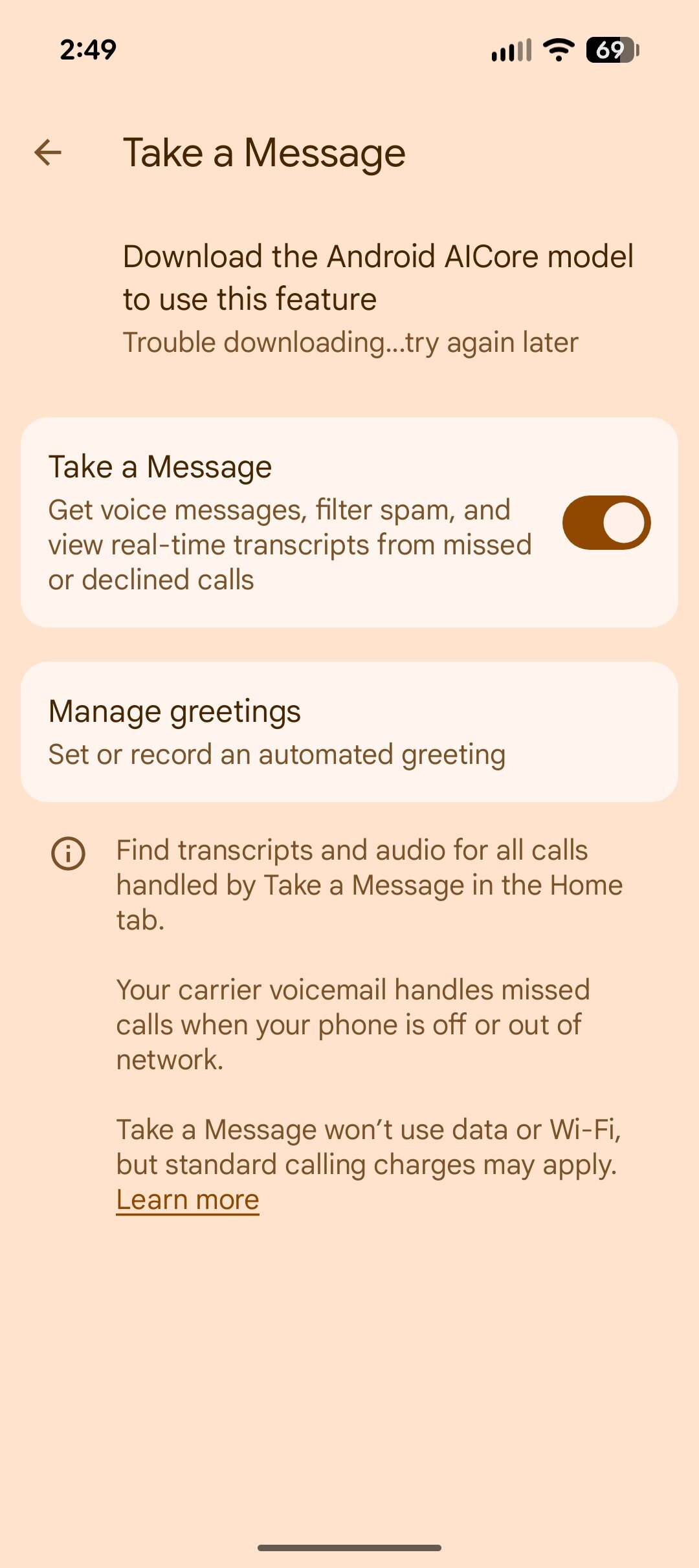Navigate back using the back arrow
The width and height of the screenshot is (699, 1568).
click(x=47, y=153)
